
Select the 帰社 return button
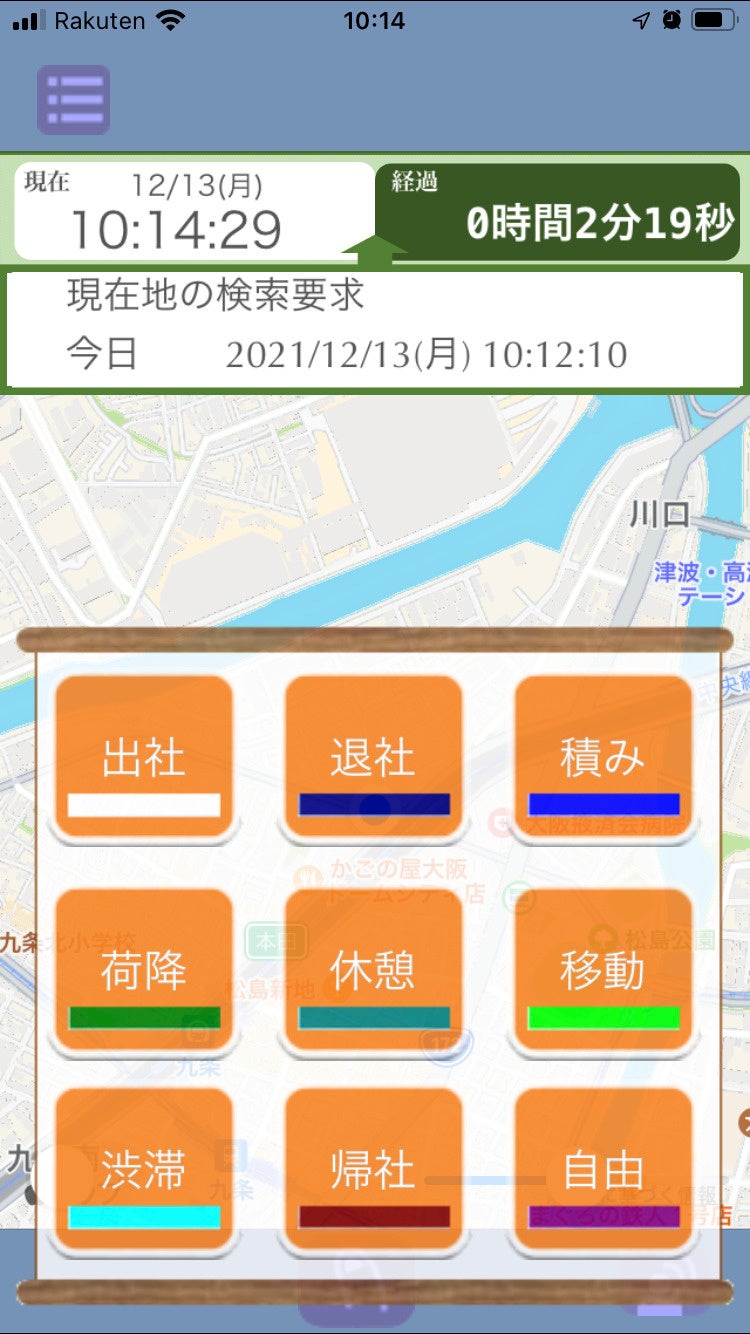pyautogui.click(x=373, y=1168)
